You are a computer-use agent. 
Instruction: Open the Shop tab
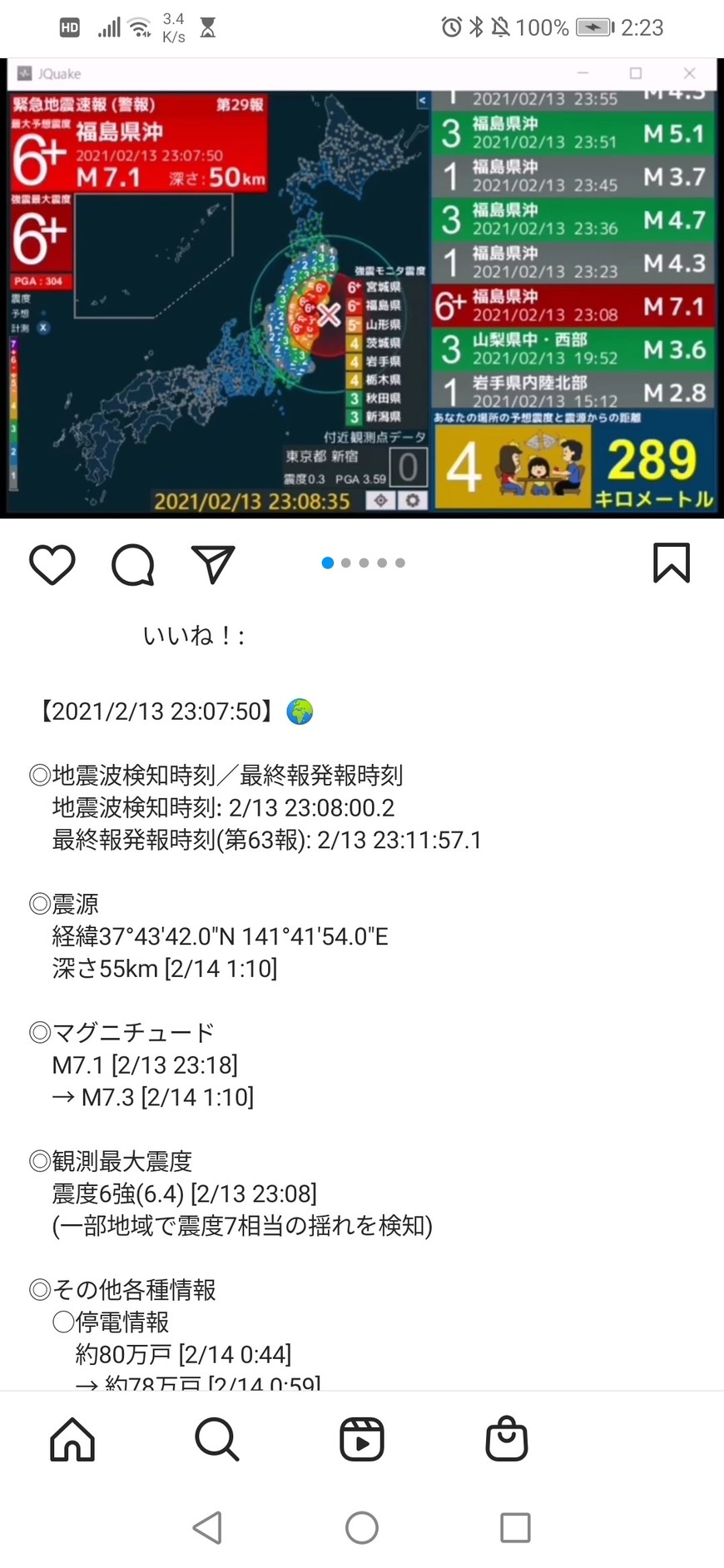click(x=507, y=1440)
